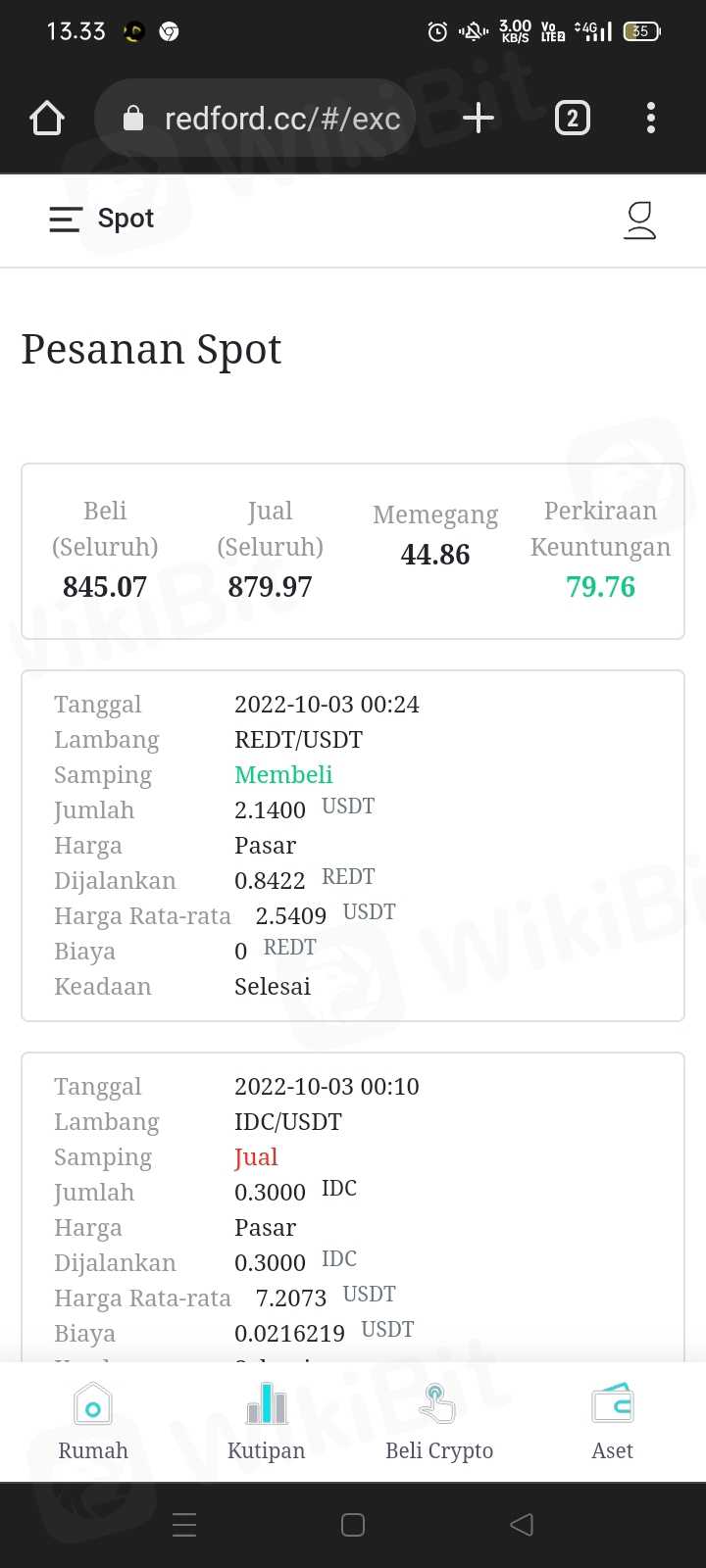Switch to the Kutipan tab
Image resolution: width=706 pixels, height=1568 pixels.
coord(266,1421)
